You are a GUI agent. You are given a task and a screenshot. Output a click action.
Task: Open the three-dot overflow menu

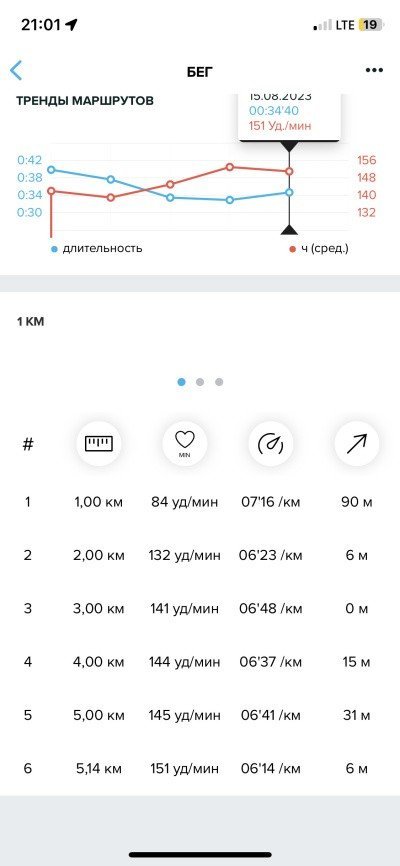pyautogui.click(x=374, y=71)
